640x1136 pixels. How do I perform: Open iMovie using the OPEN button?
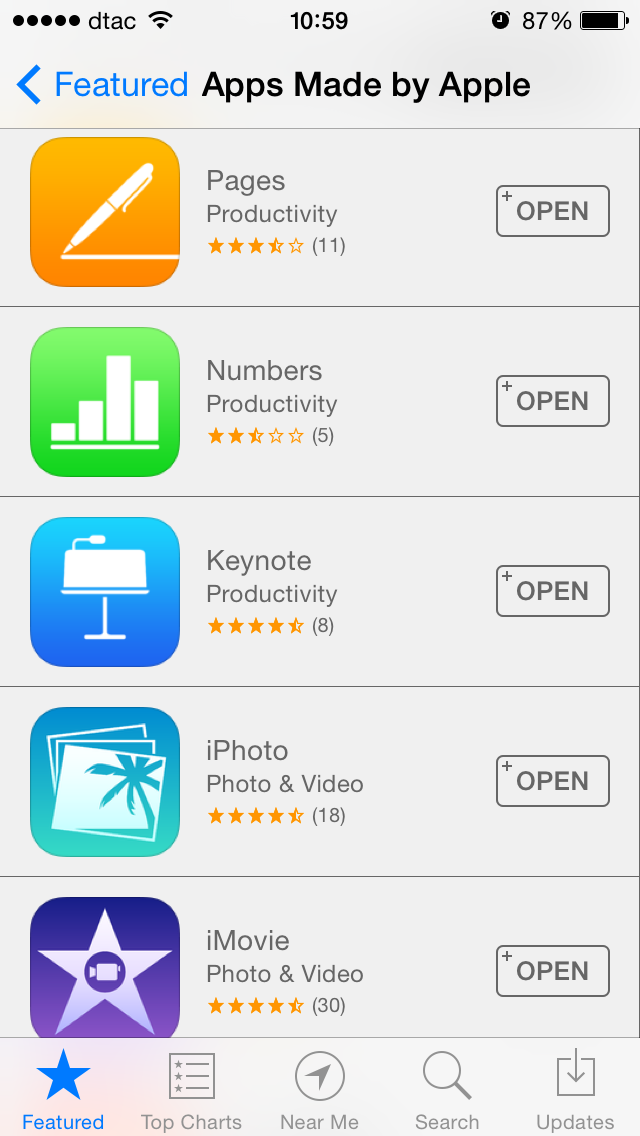pyautogui.click(x=552, y=971)
